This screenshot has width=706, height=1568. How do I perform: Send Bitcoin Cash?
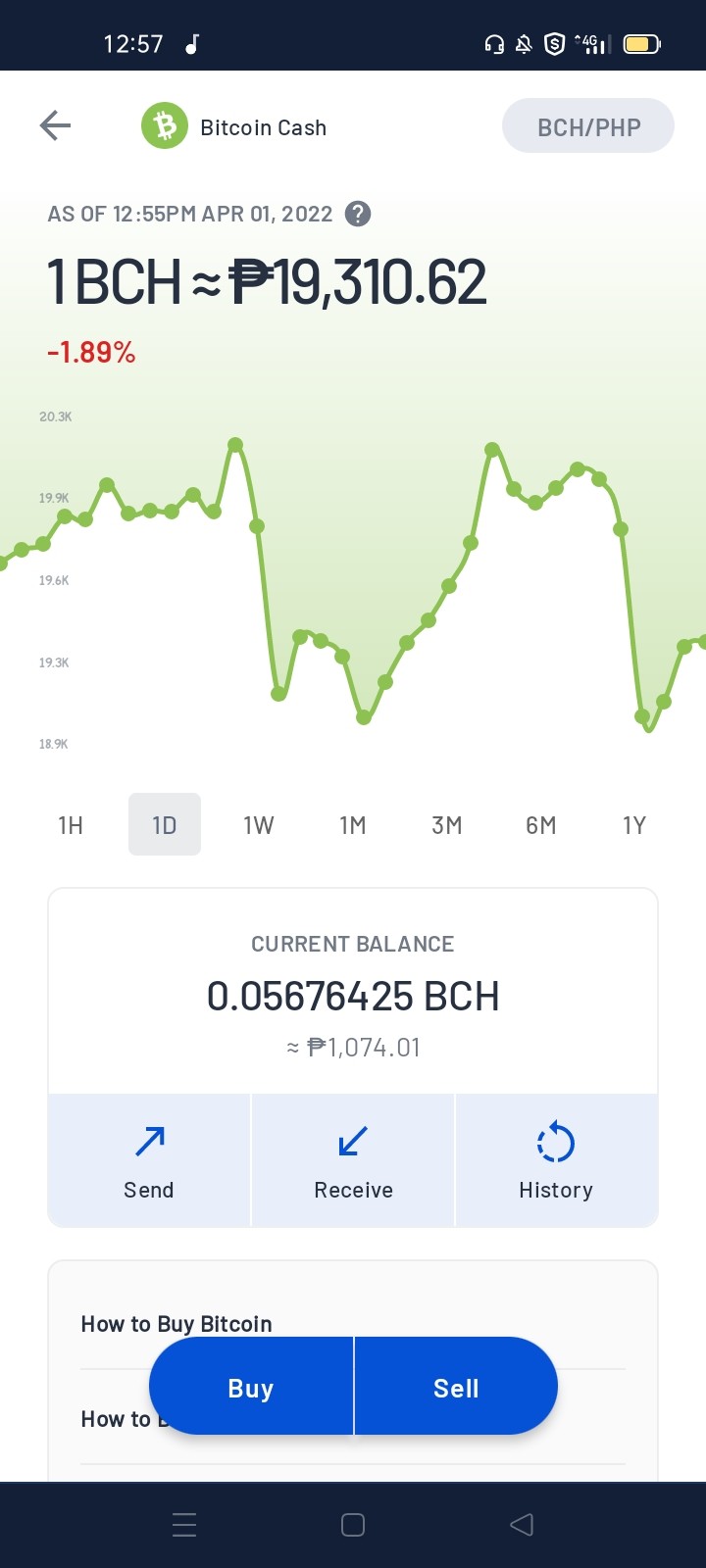coord(149,1160)
